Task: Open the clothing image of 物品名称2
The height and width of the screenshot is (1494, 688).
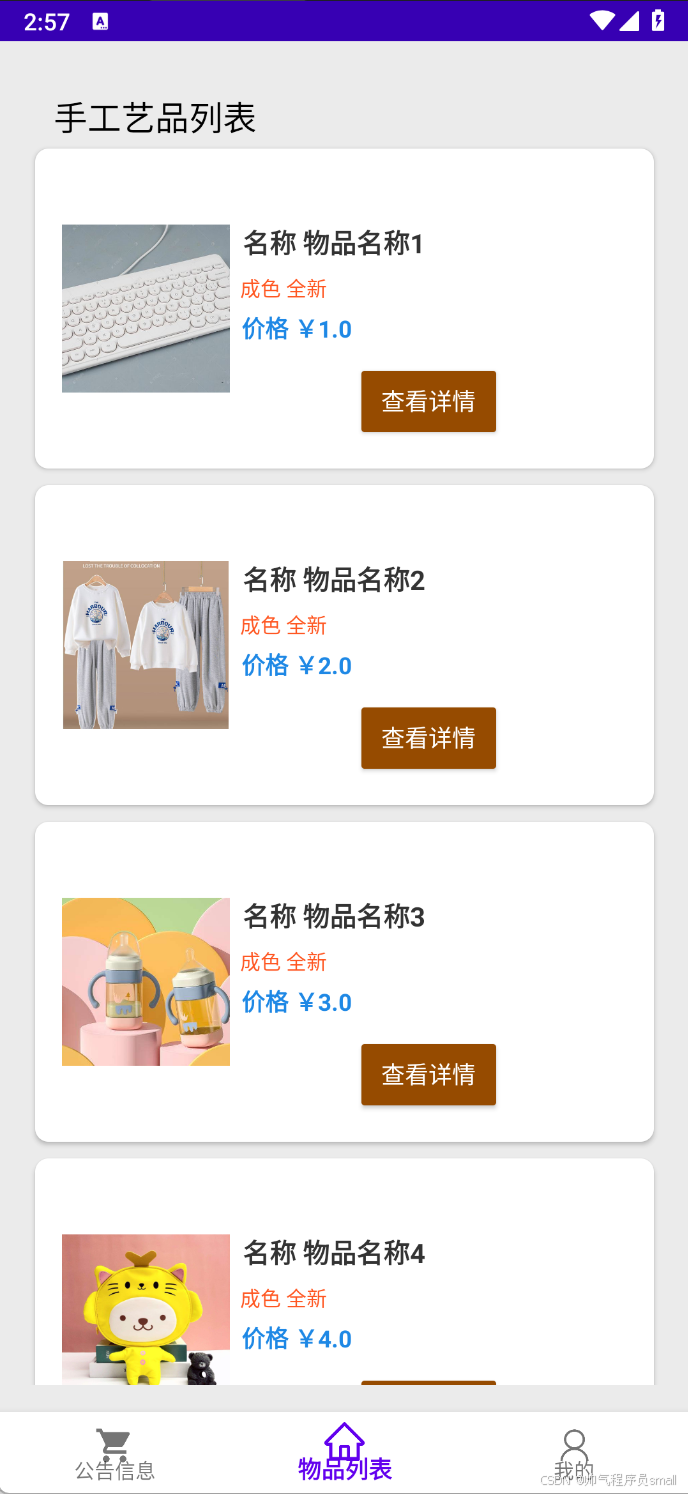Action: pyautogui.click(x=146, y=645)
